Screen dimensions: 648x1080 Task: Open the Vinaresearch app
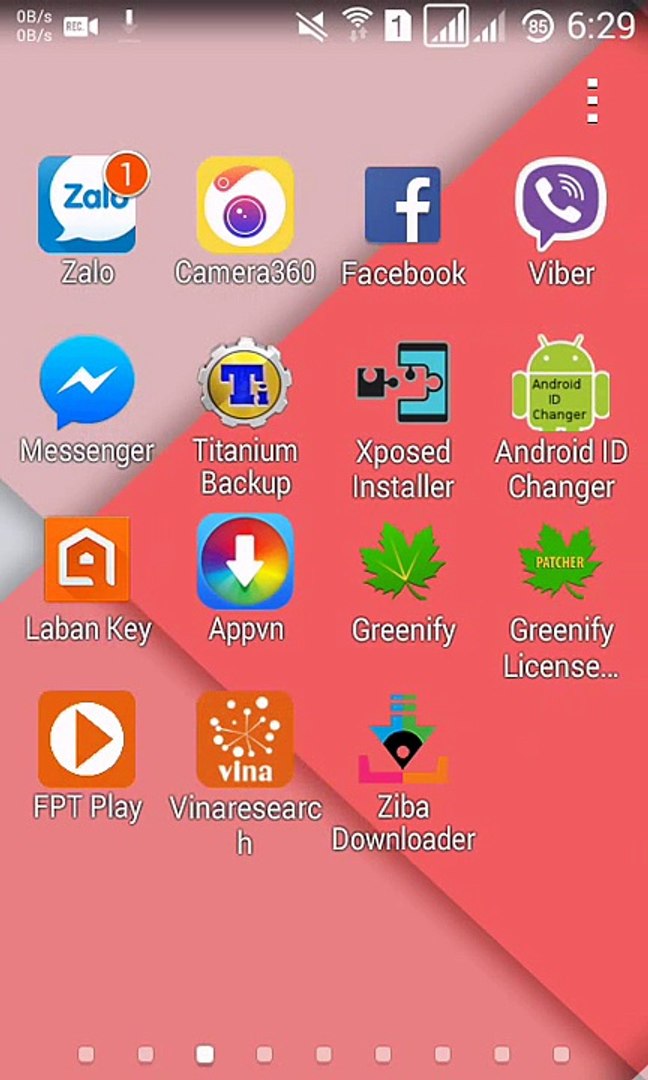(245, 738)
